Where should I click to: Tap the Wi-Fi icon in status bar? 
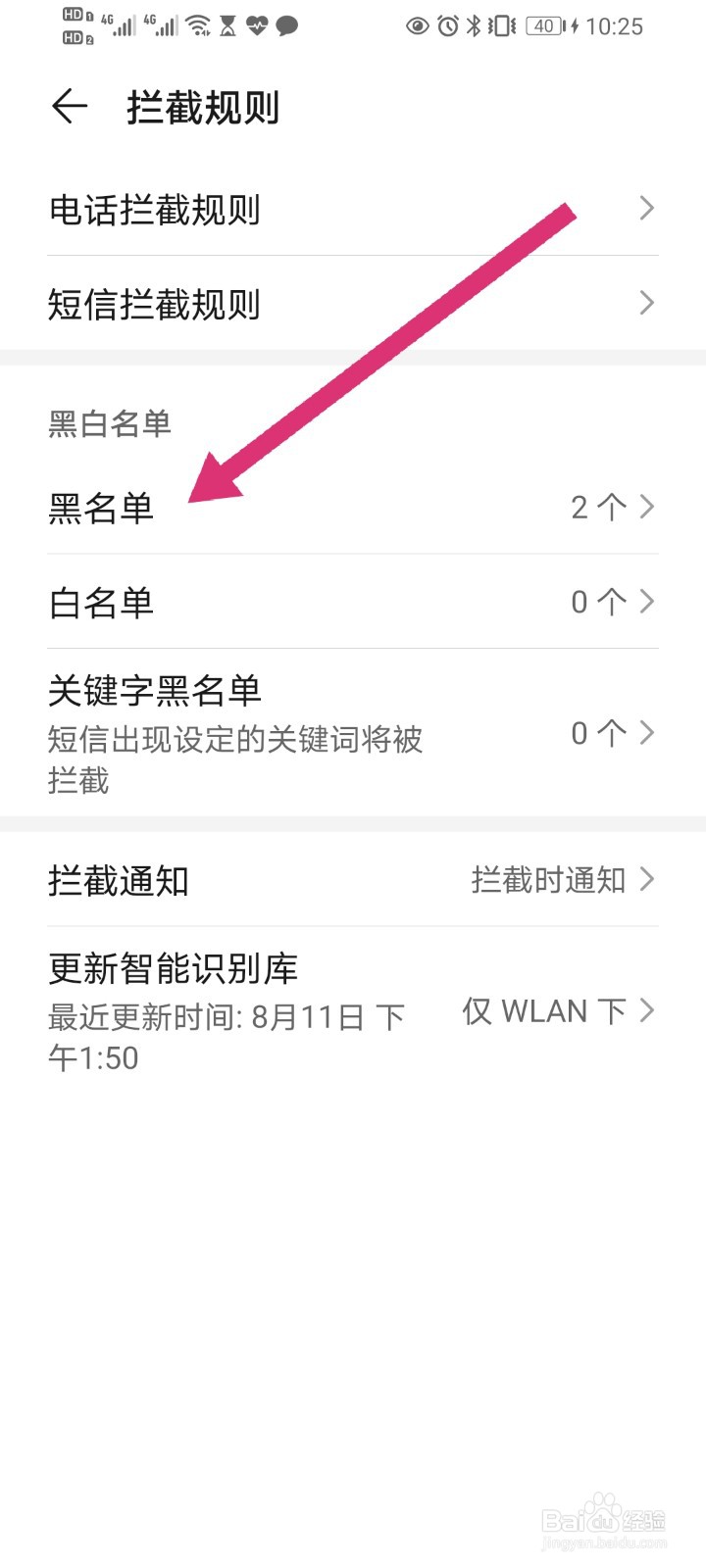point(196,24)
